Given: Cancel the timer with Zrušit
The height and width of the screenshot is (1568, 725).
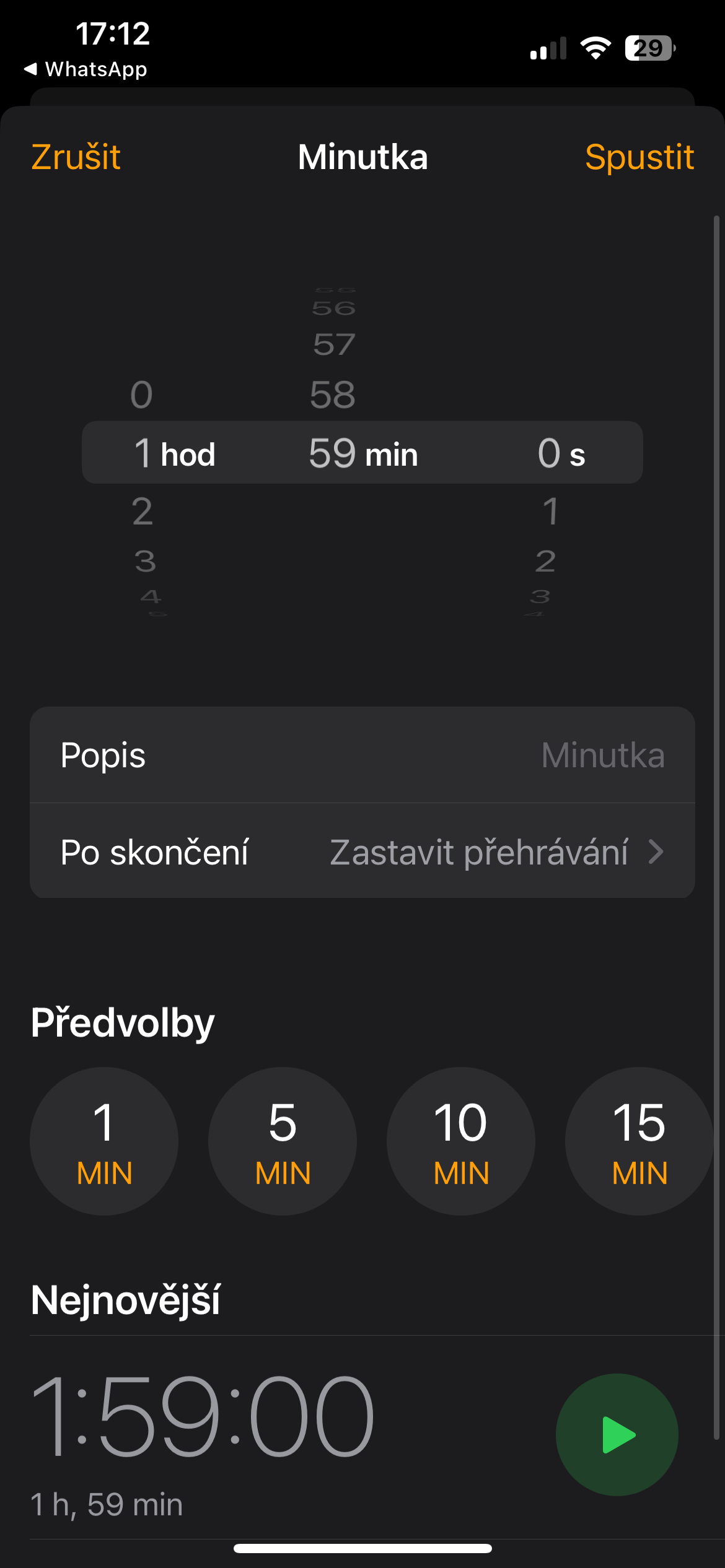Looking at the screenshot, I should tap(76, 157).
